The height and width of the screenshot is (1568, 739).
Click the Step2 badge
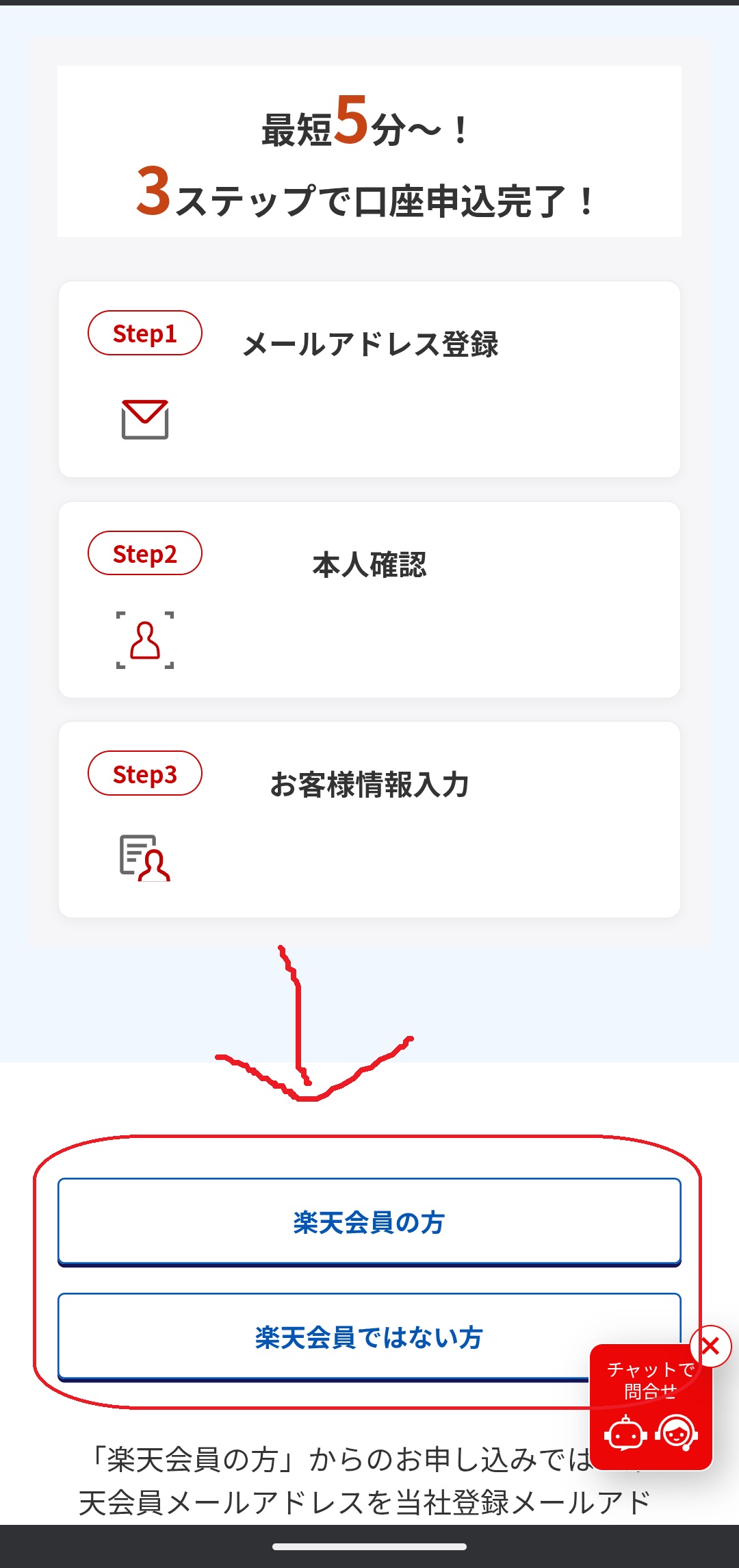[144, 554]
